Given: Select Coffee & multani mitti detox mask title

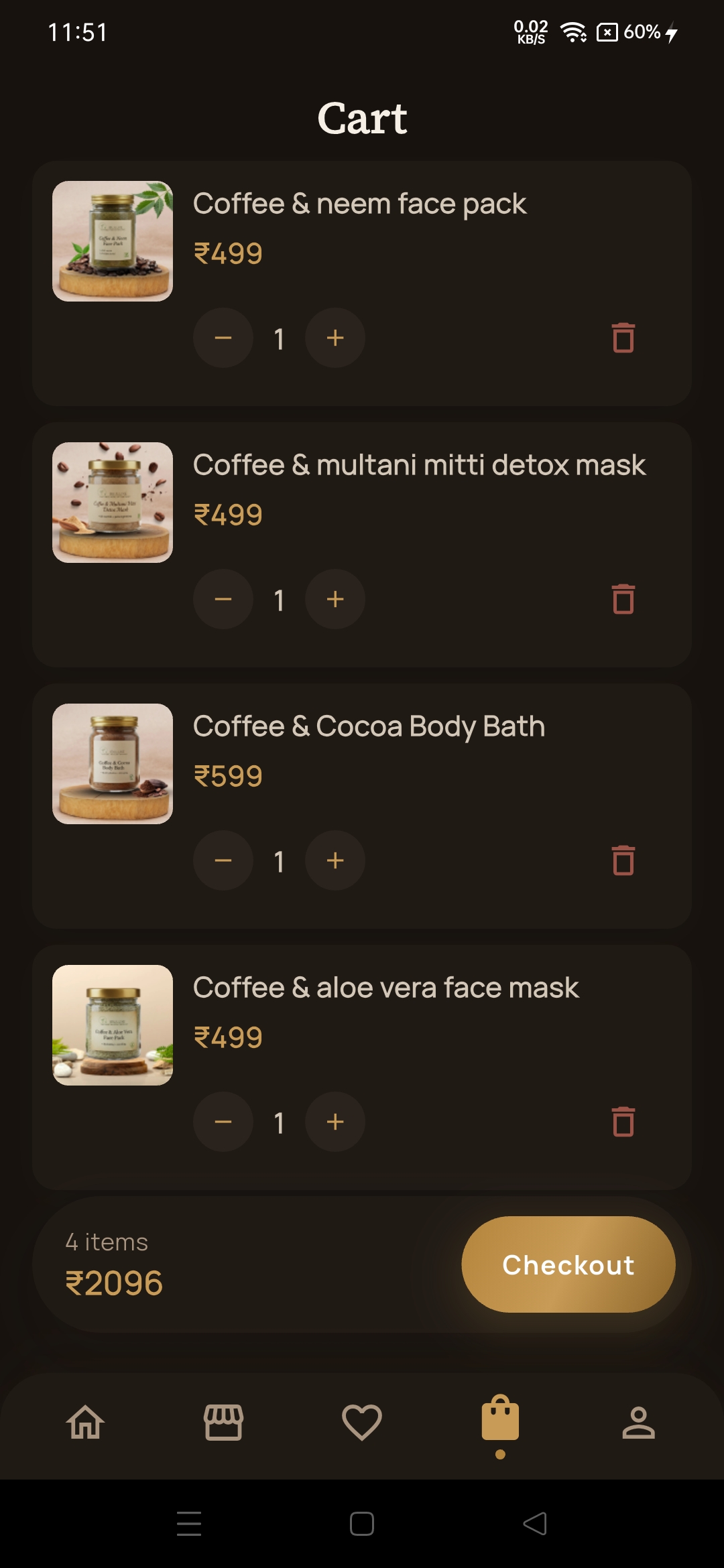Looking at the screenshot, I should [420, 464].
